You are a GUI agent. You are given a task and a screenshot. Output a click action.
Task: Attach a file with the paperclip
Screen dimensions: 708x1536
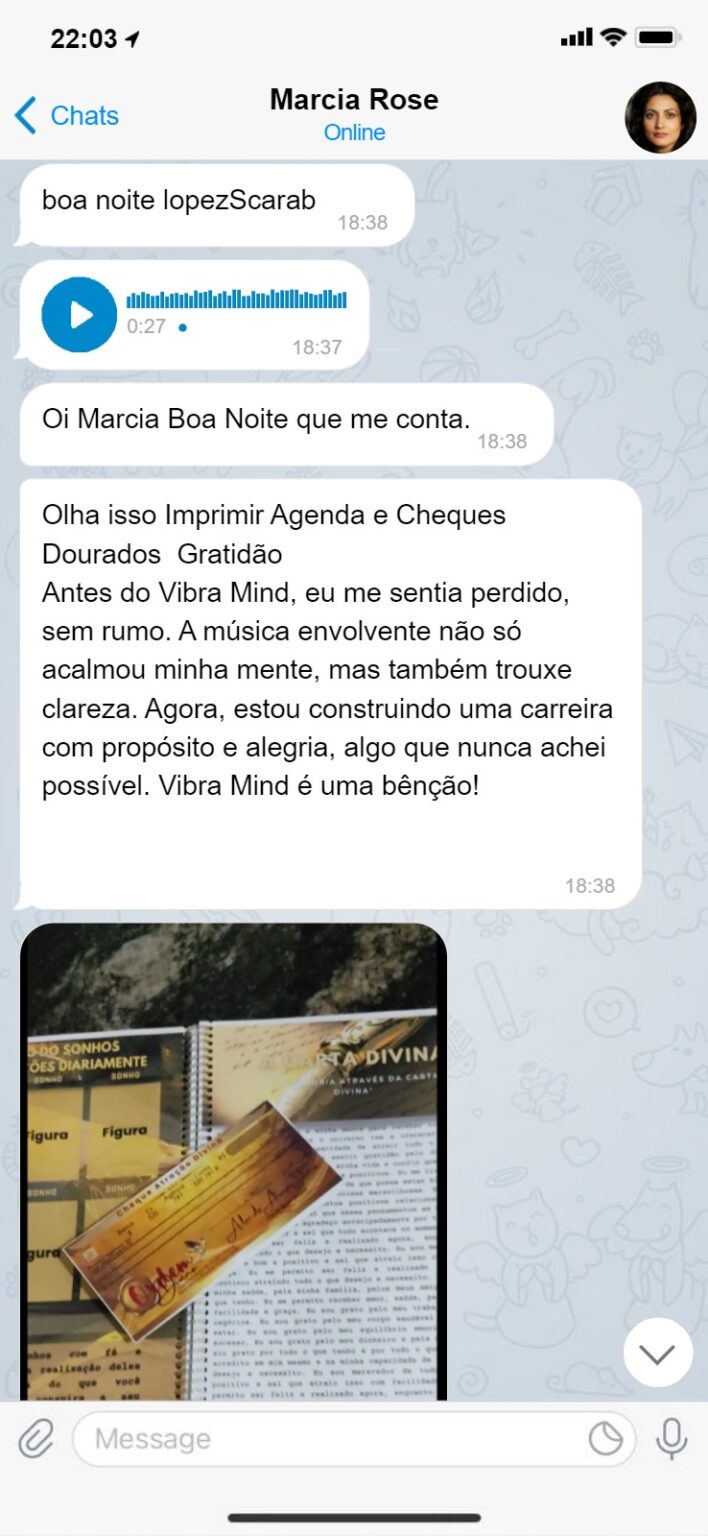[x=36, y=1440]
